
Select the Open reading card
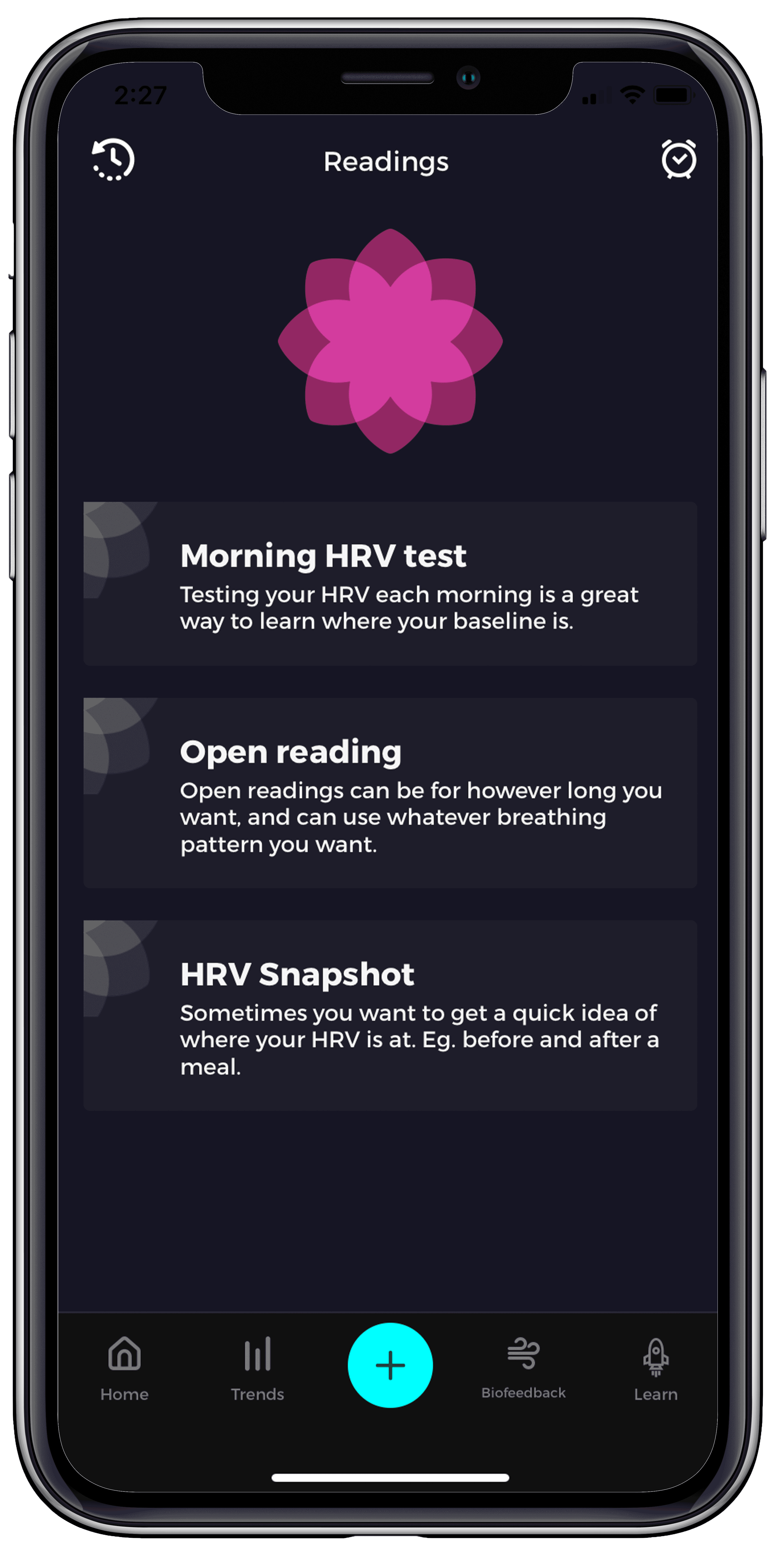tap(390, 792)
